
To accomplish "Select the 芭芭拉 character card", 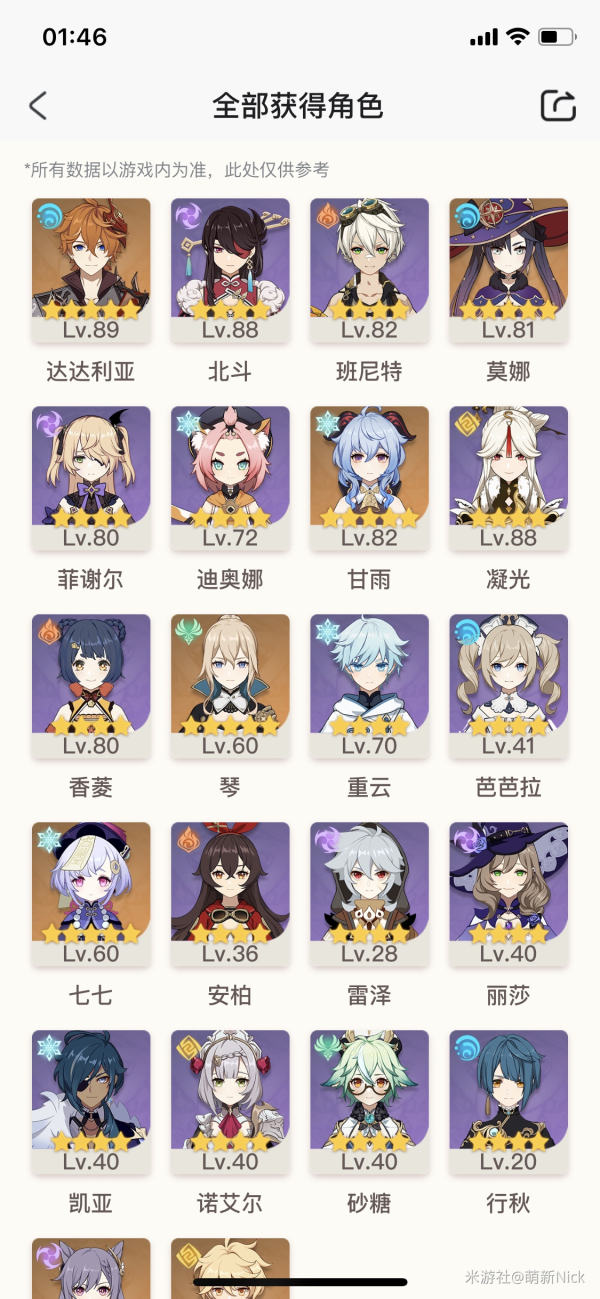I will coord(508,686).
